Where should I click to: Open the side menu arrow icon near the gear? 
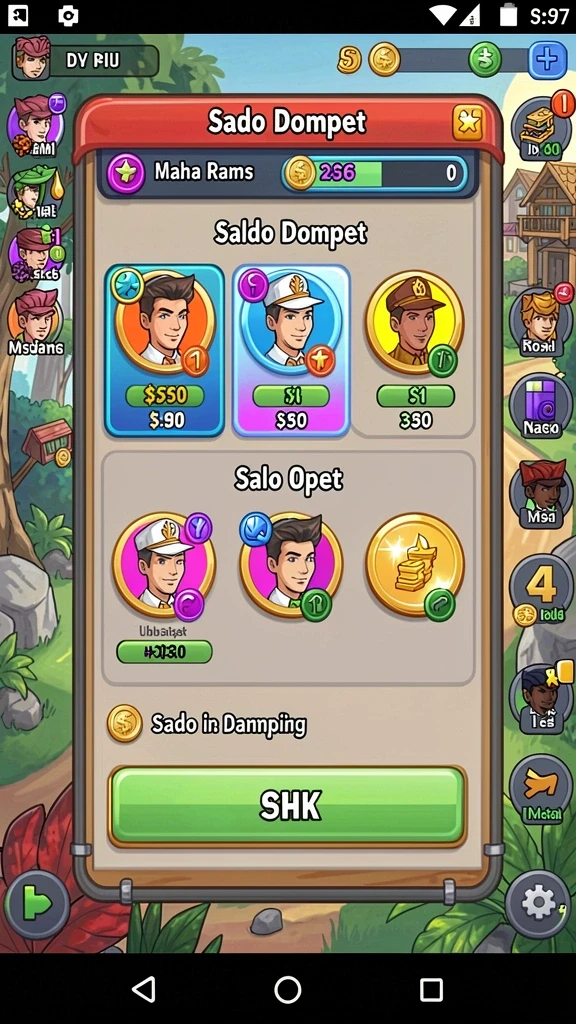point(541,789)
